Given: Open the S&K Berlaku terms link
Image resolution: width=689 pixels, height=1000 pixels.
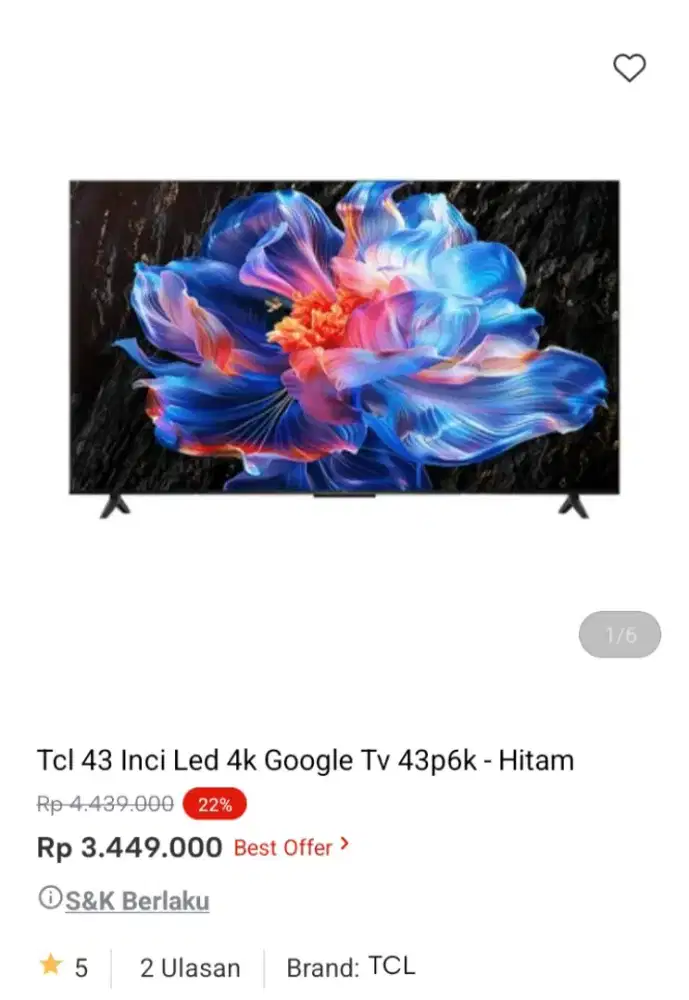Looking at the screenshot, I should pos(137,900).
